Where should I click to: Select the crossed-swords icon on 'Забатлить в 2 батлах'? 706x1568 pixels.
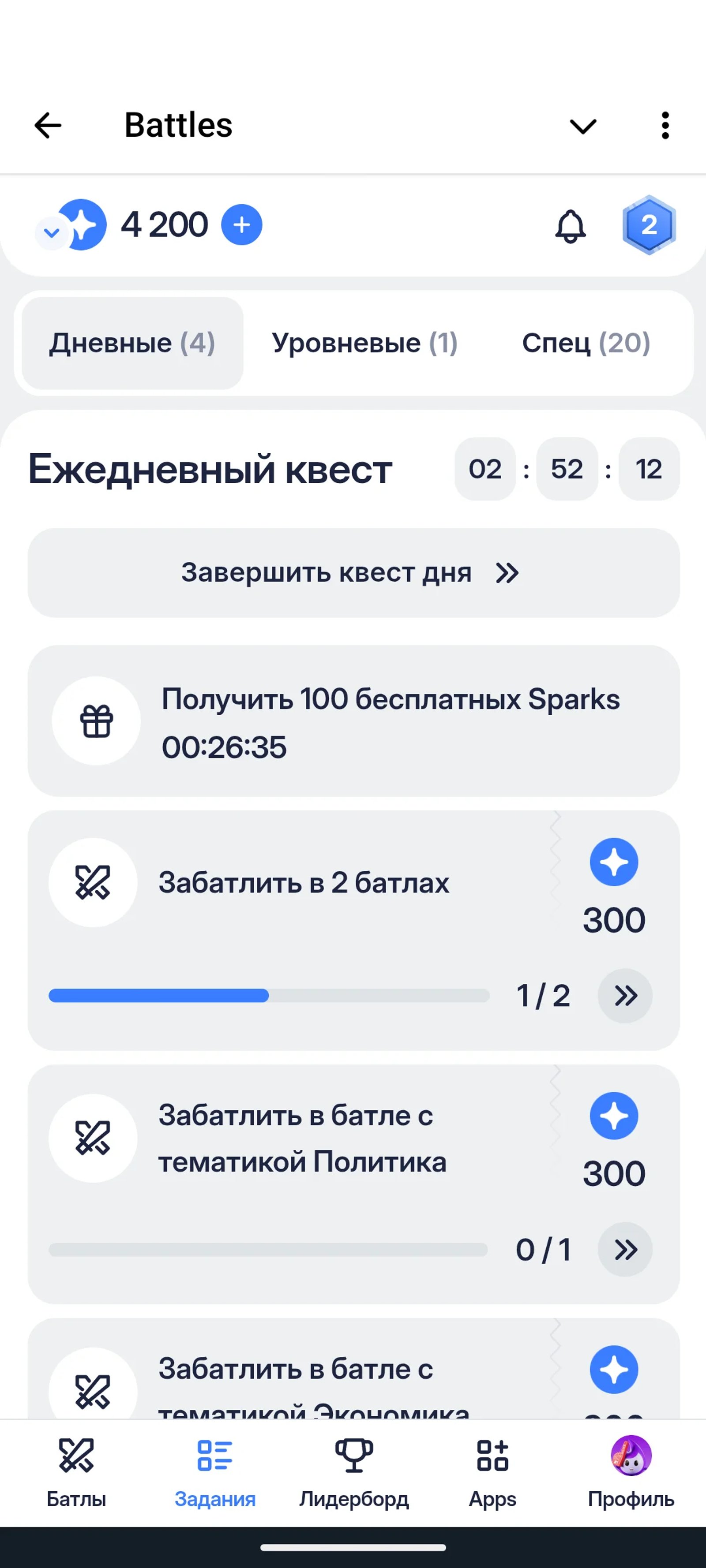(93, 883)
